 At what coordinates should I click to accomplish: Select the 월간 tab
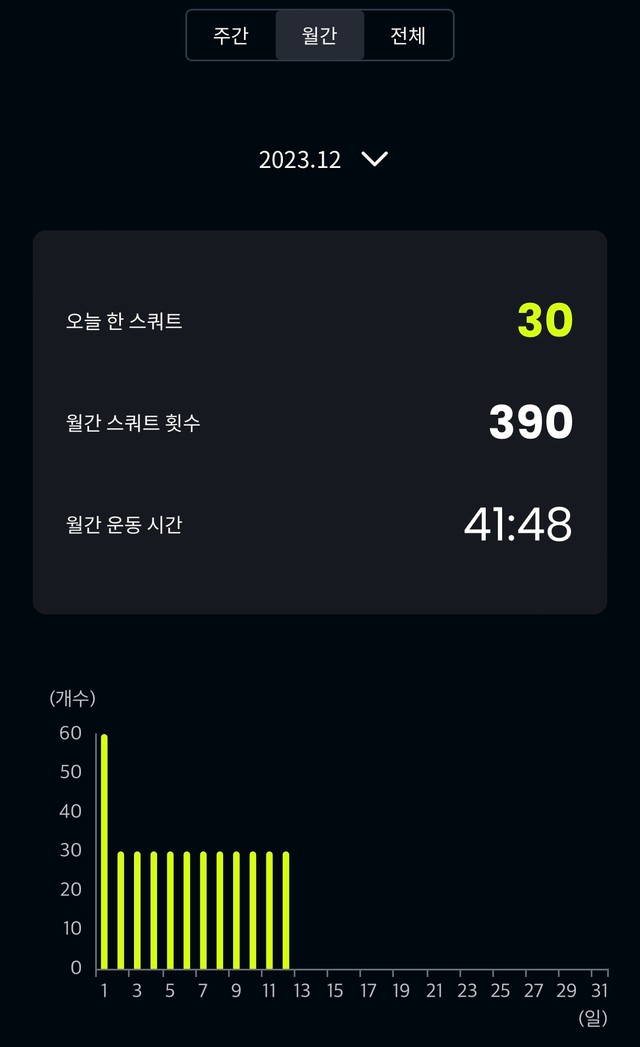click(319, 35)
